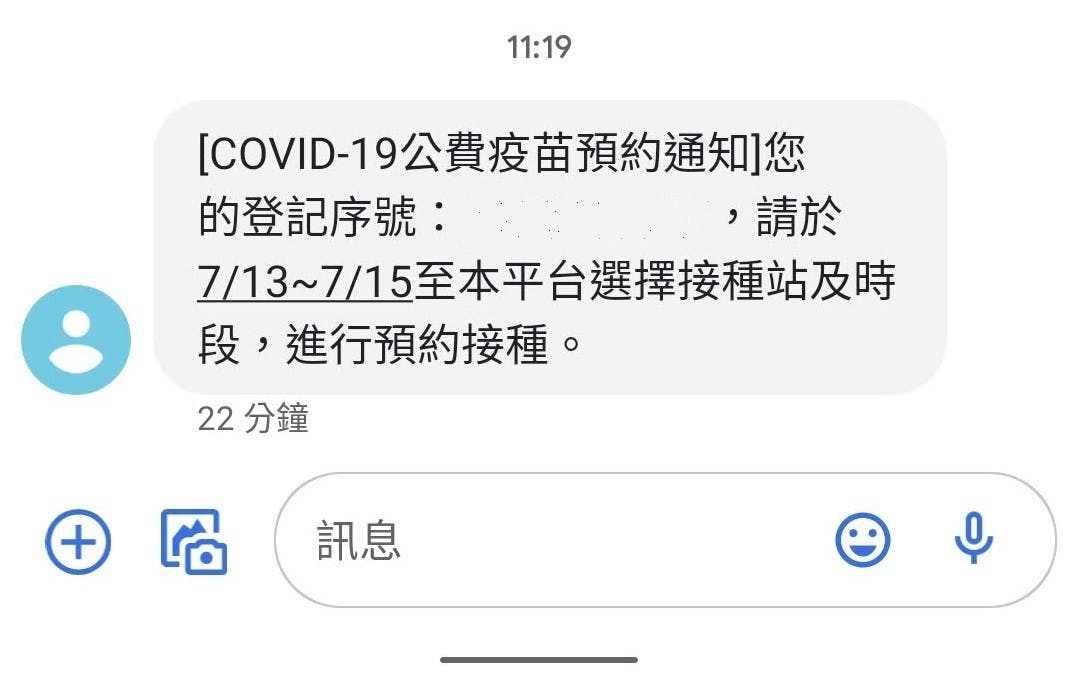Open the plus attachment menu
The image size is (1079, 680).
pyautogui.click(x=78, y=541)
